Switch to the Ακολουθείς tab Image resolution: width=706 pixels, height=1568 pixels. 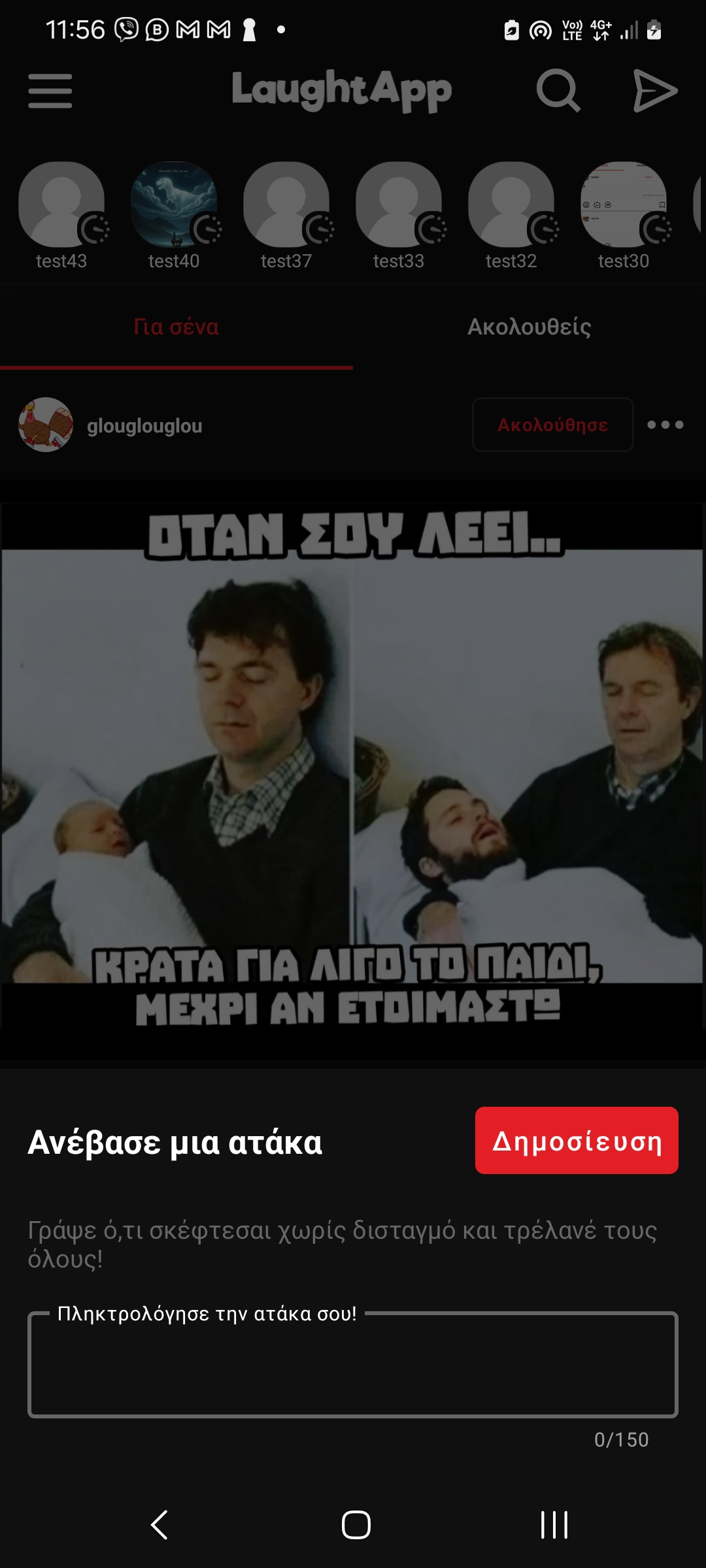529,327
